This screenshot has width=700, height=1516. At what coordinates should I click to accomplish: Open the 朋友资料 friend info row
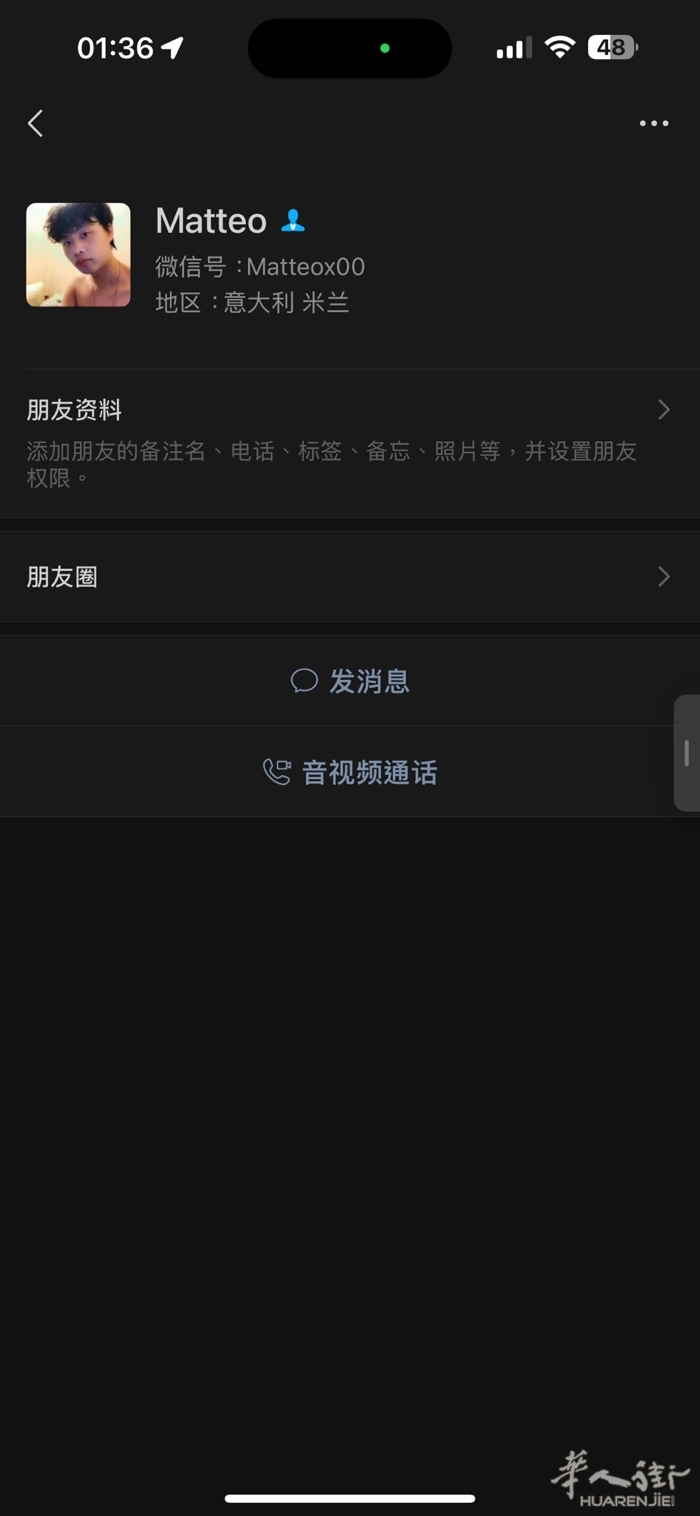tap(348, 441)
